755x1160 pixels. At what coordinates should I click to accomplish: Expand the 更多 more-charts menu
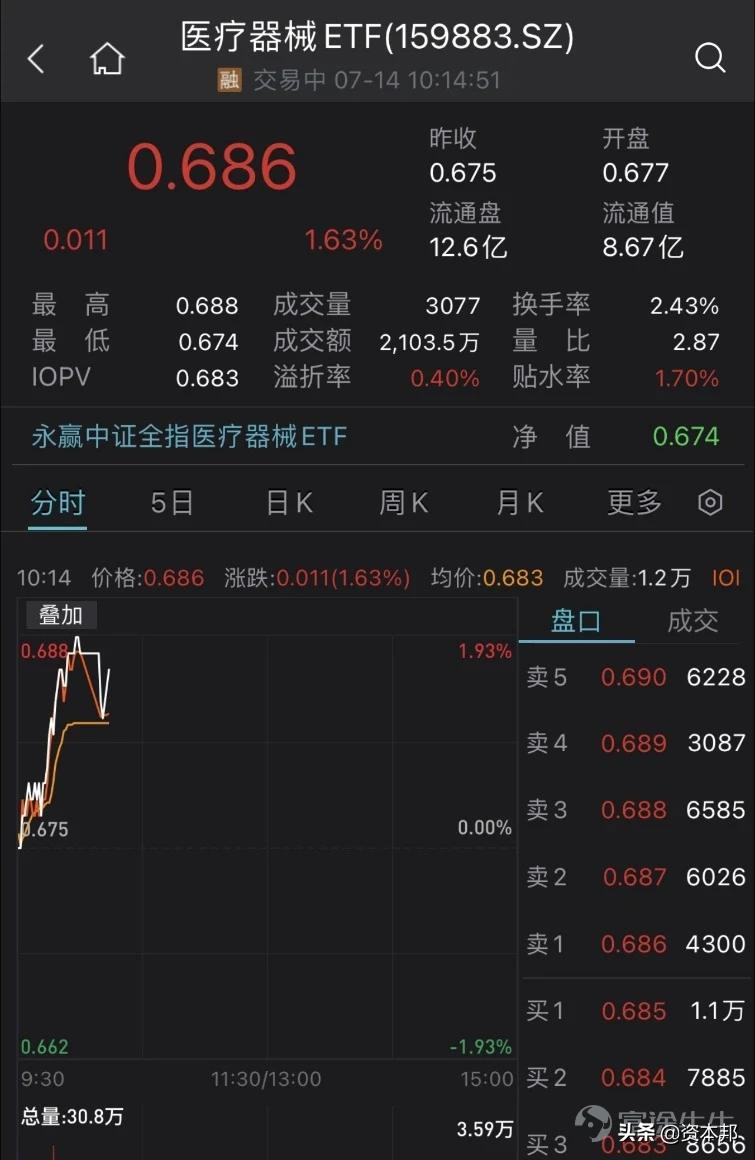(632, 503)
